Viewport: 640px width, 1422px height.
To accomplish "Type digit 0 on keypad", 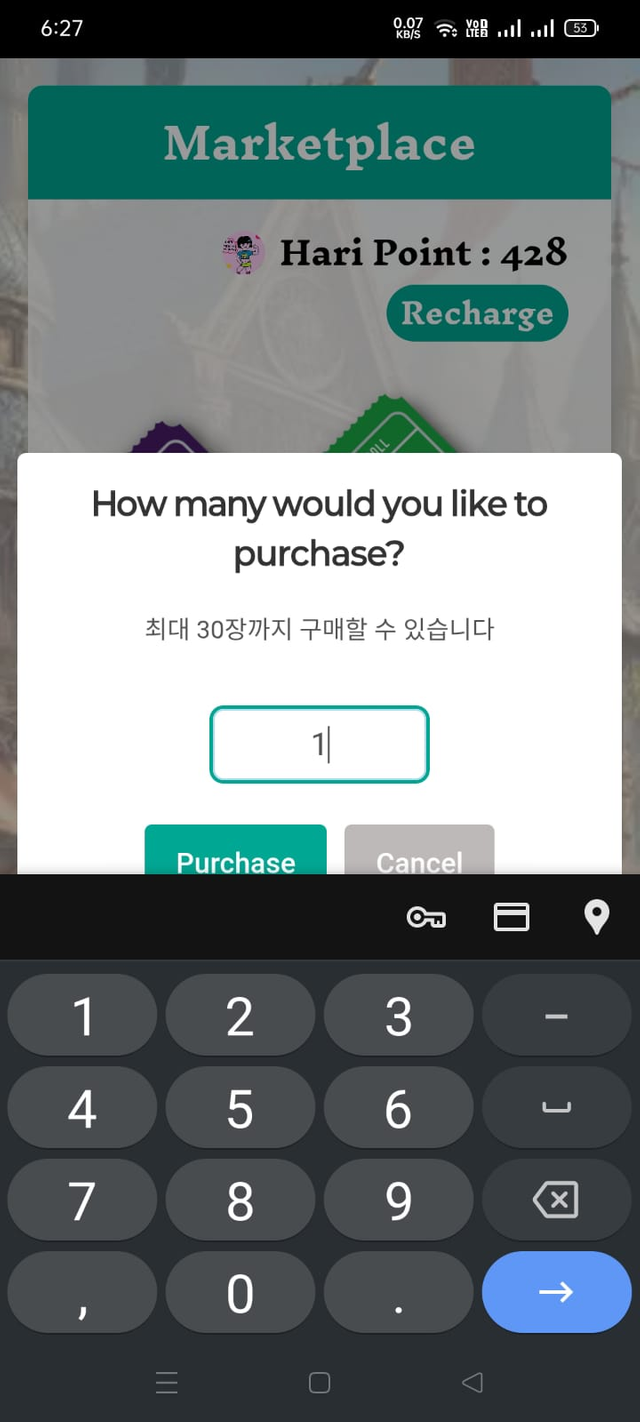I will coord(240,1292).
